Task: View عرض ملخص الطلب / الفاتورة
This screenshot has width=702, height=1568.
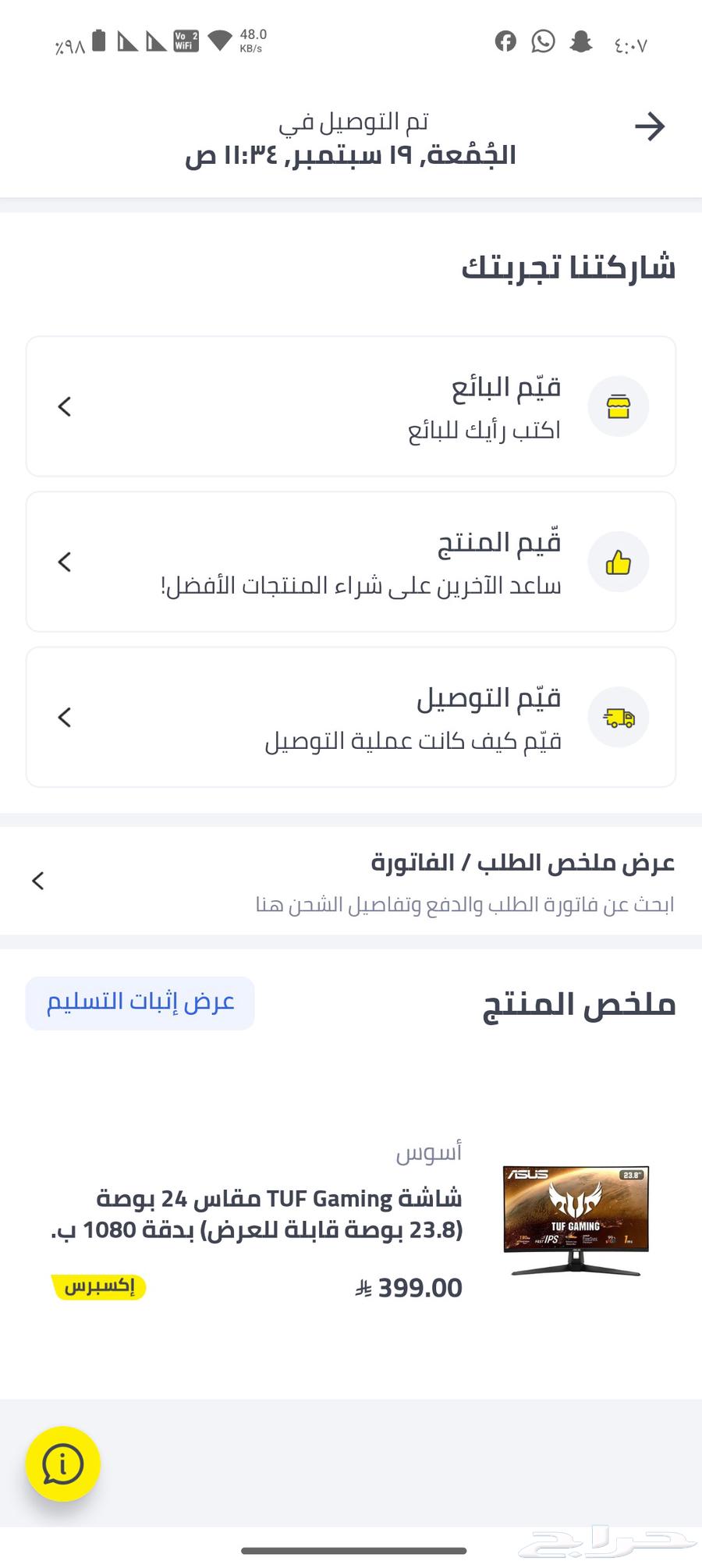Action: pos(351,882)
